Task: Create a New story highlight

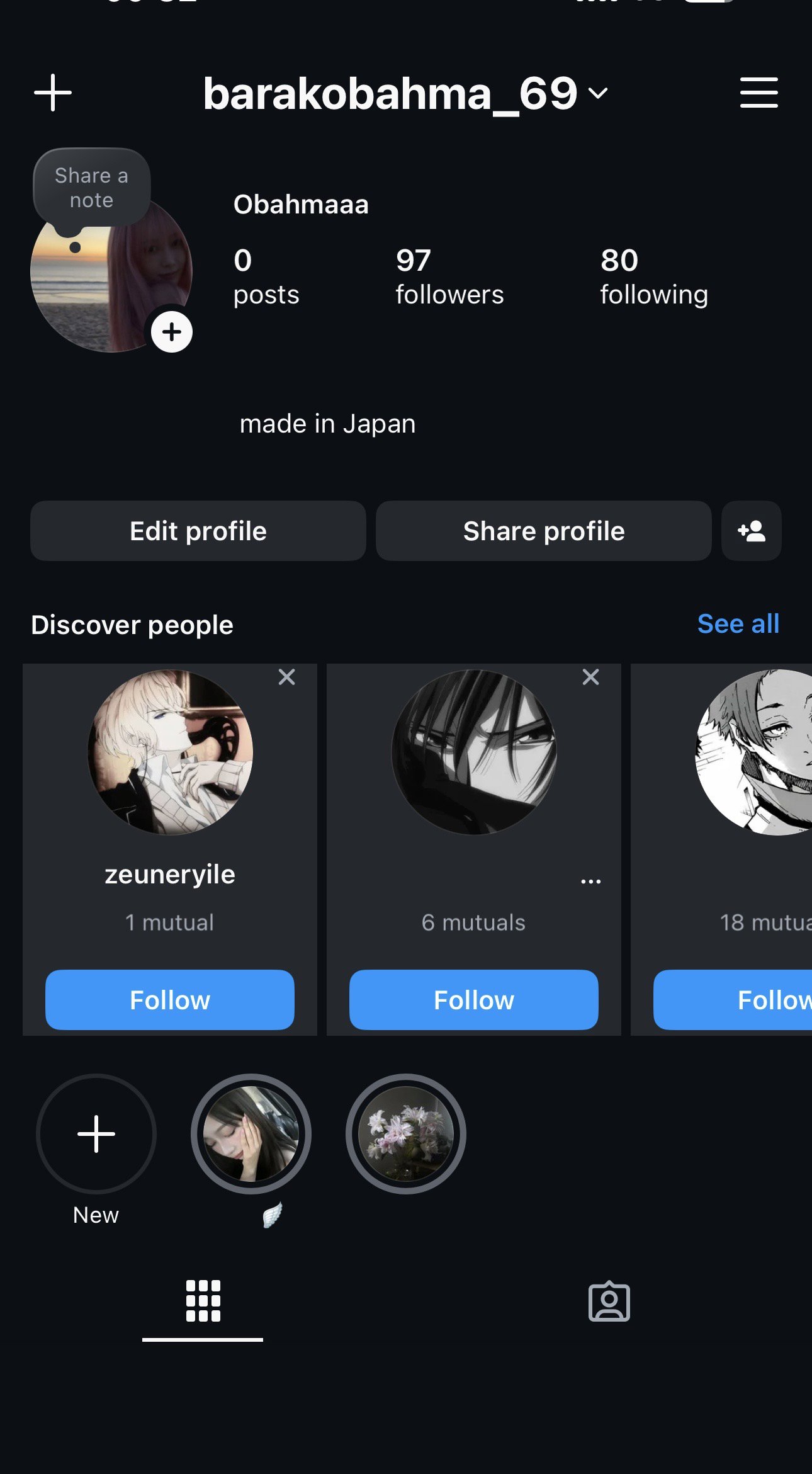Action: pyautogui.click(x=96, y=1134)
